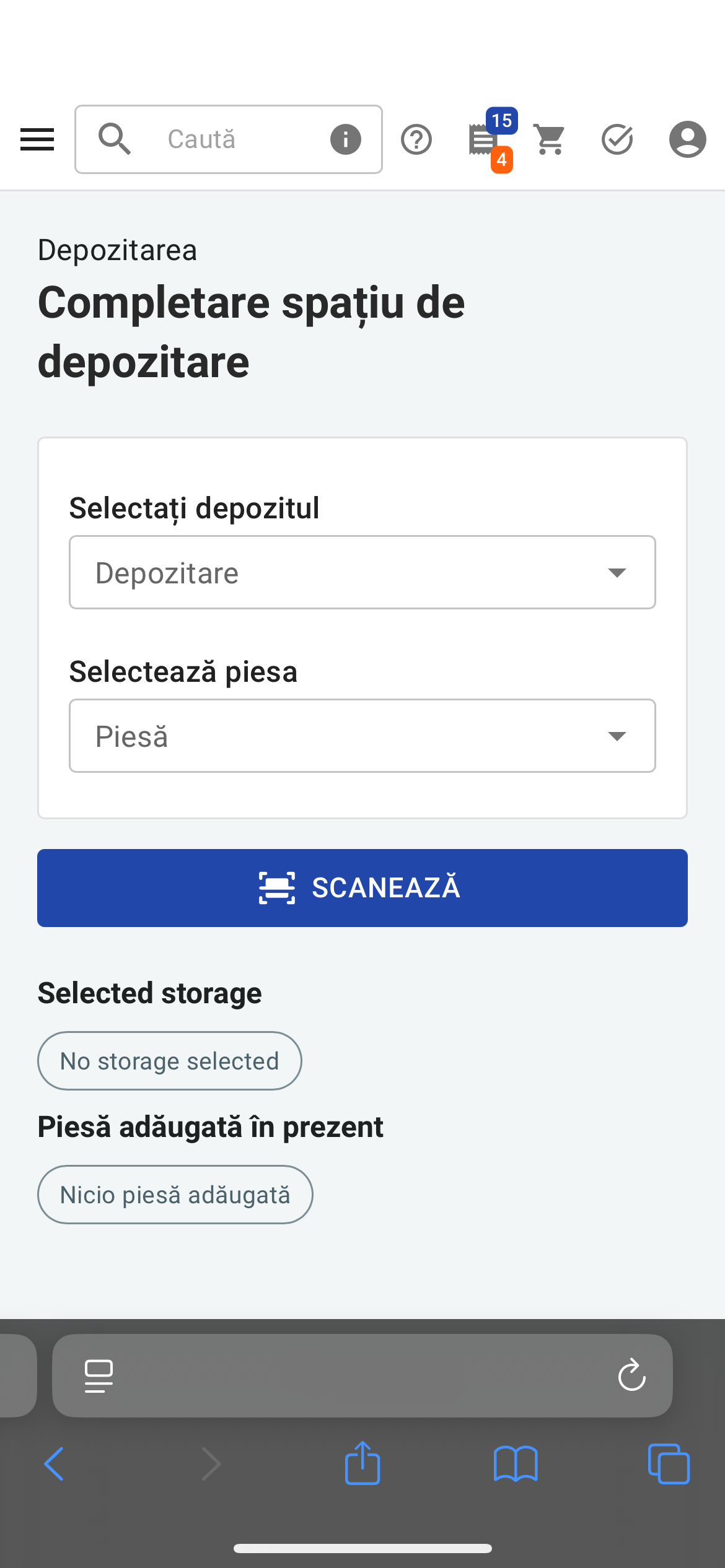Open the shopping cart
Viewport: 725px width, 1568px height.
[550, 139]
